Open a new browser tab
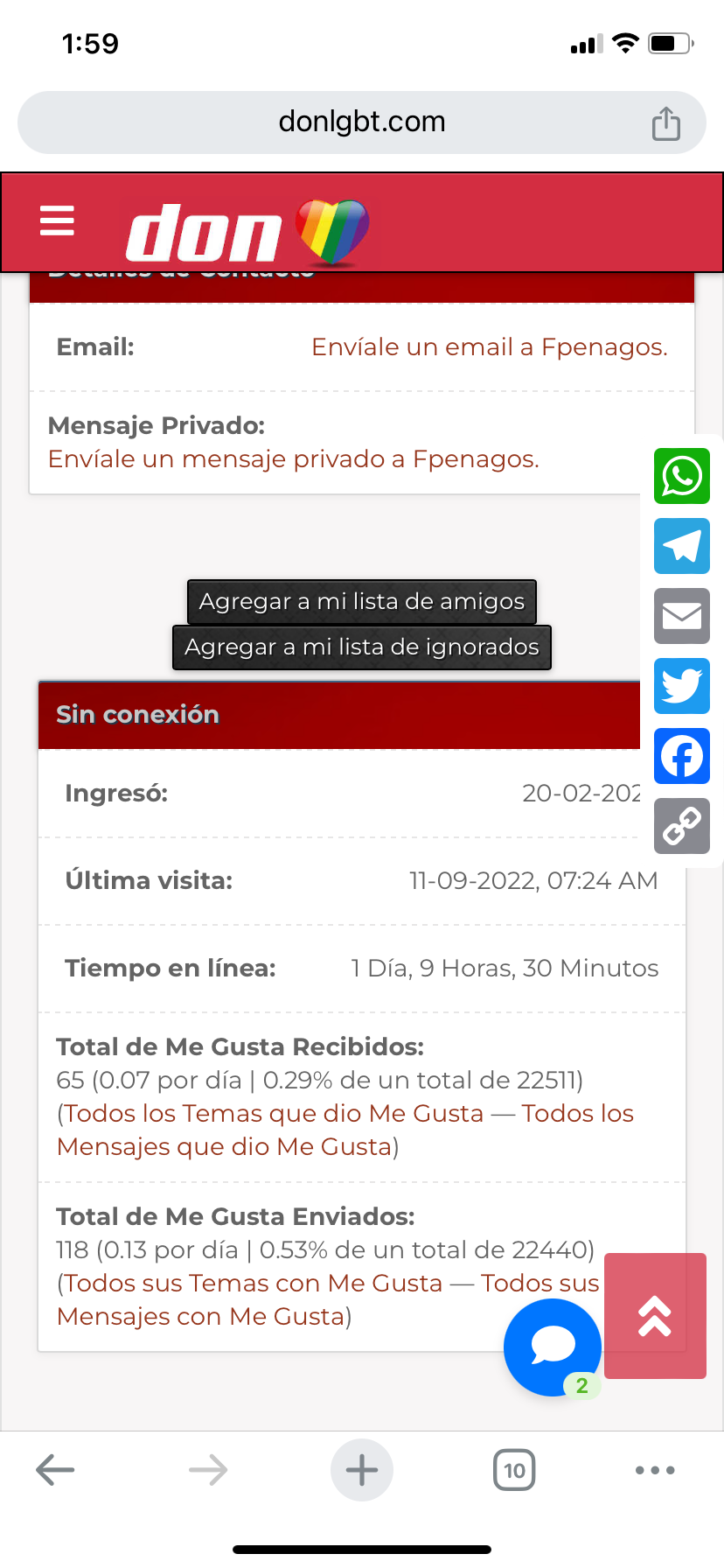Screen dimensions: 724x1568 coord(361,1470)
